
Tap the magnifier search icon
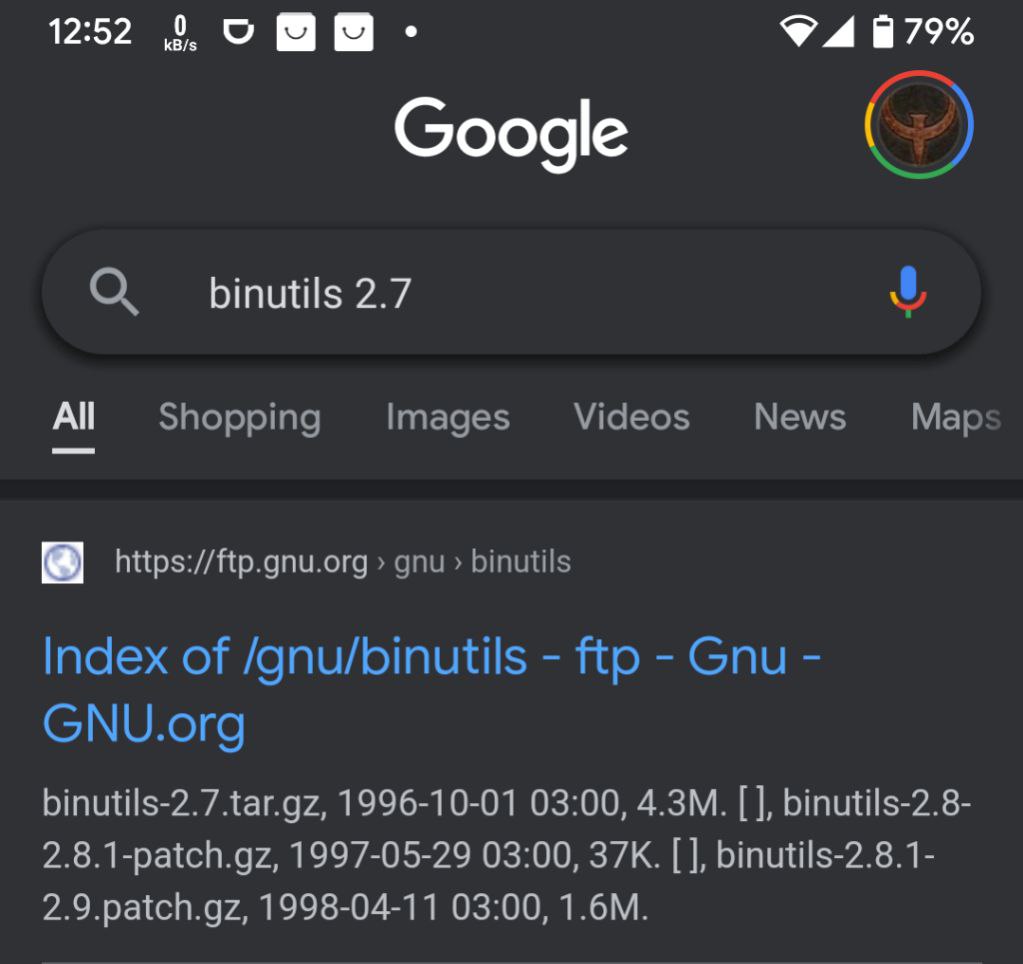pyautogui.click(x=114, y=293)
